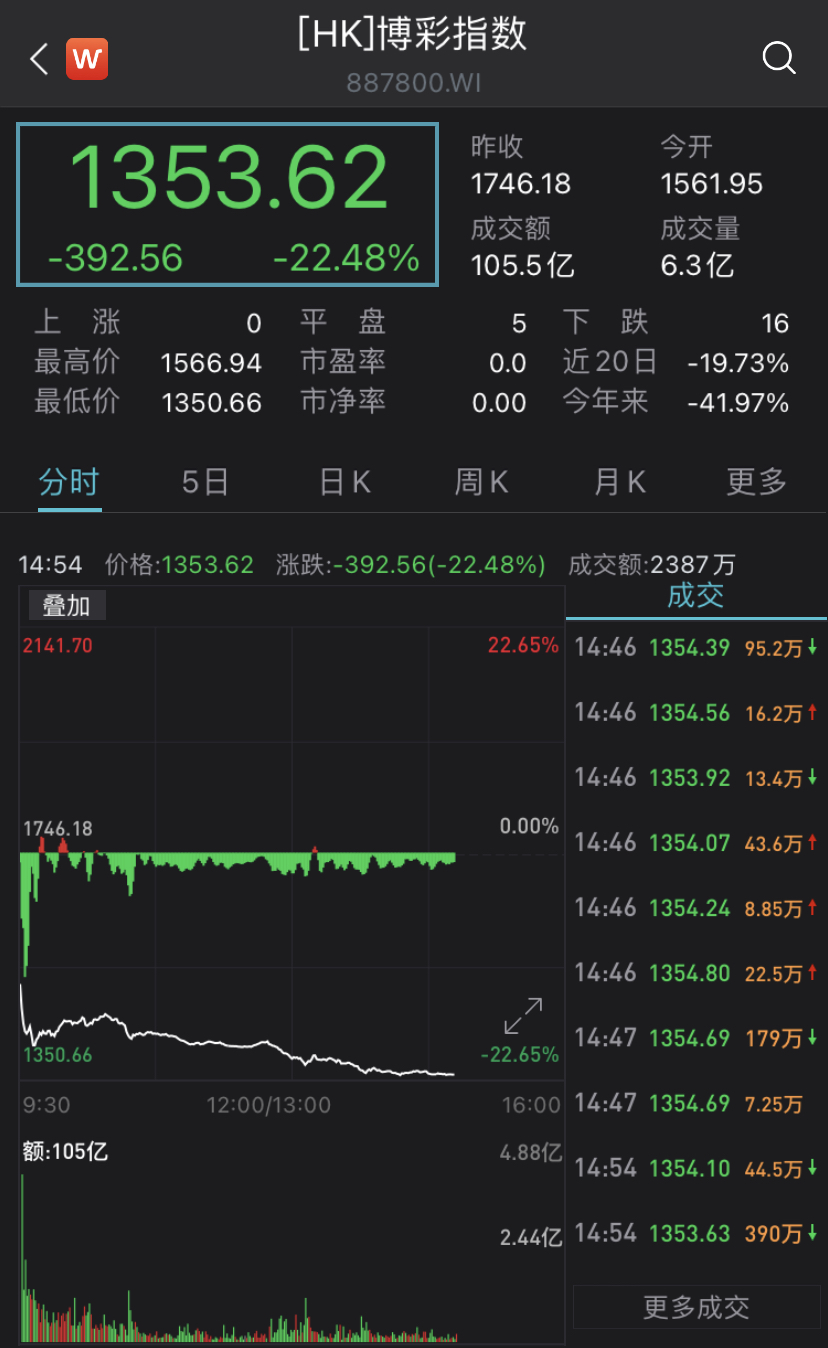Open the 更多 chart options

(756, 482)
